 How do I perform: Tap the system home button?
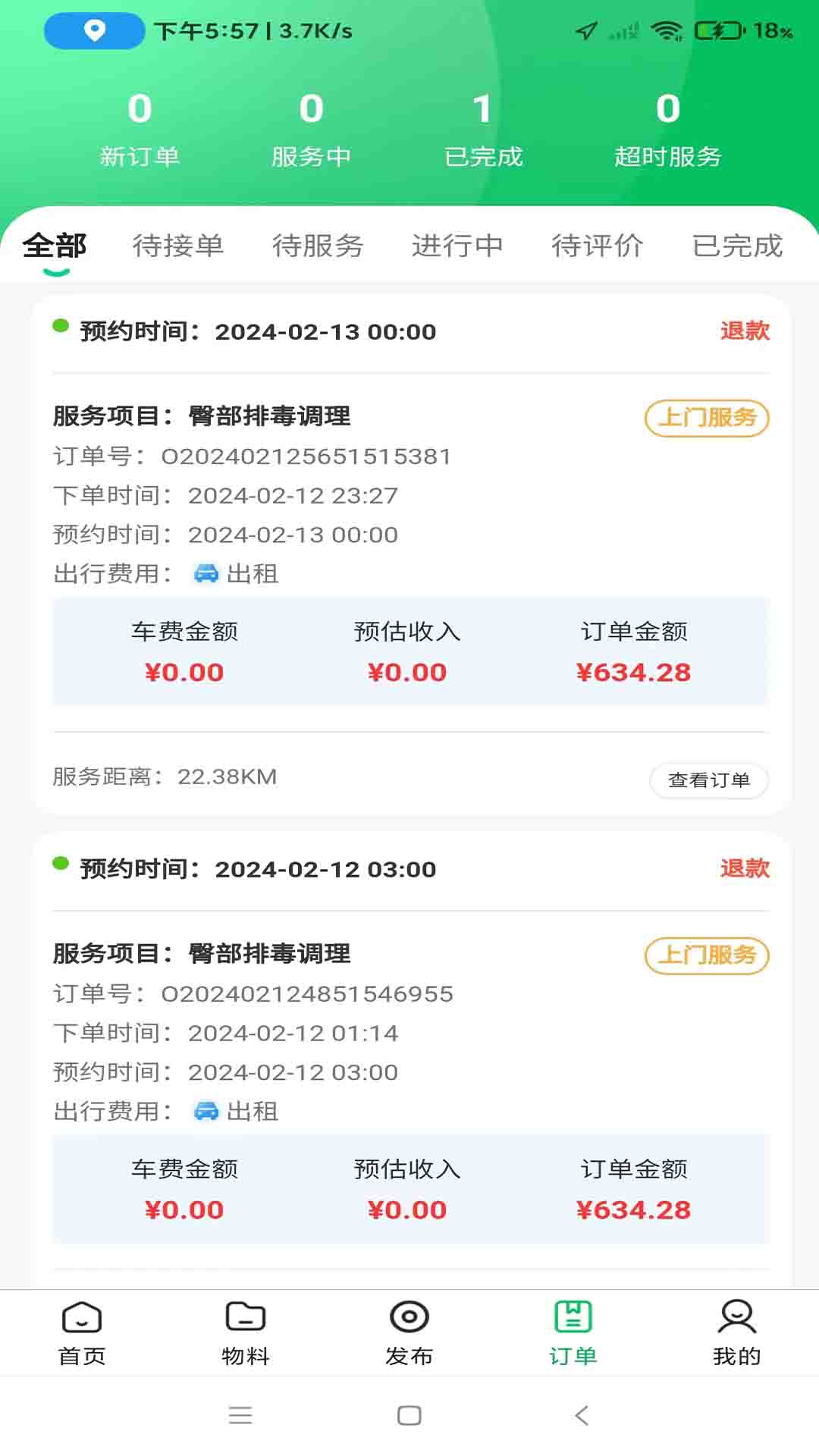tap(409, 1415)
